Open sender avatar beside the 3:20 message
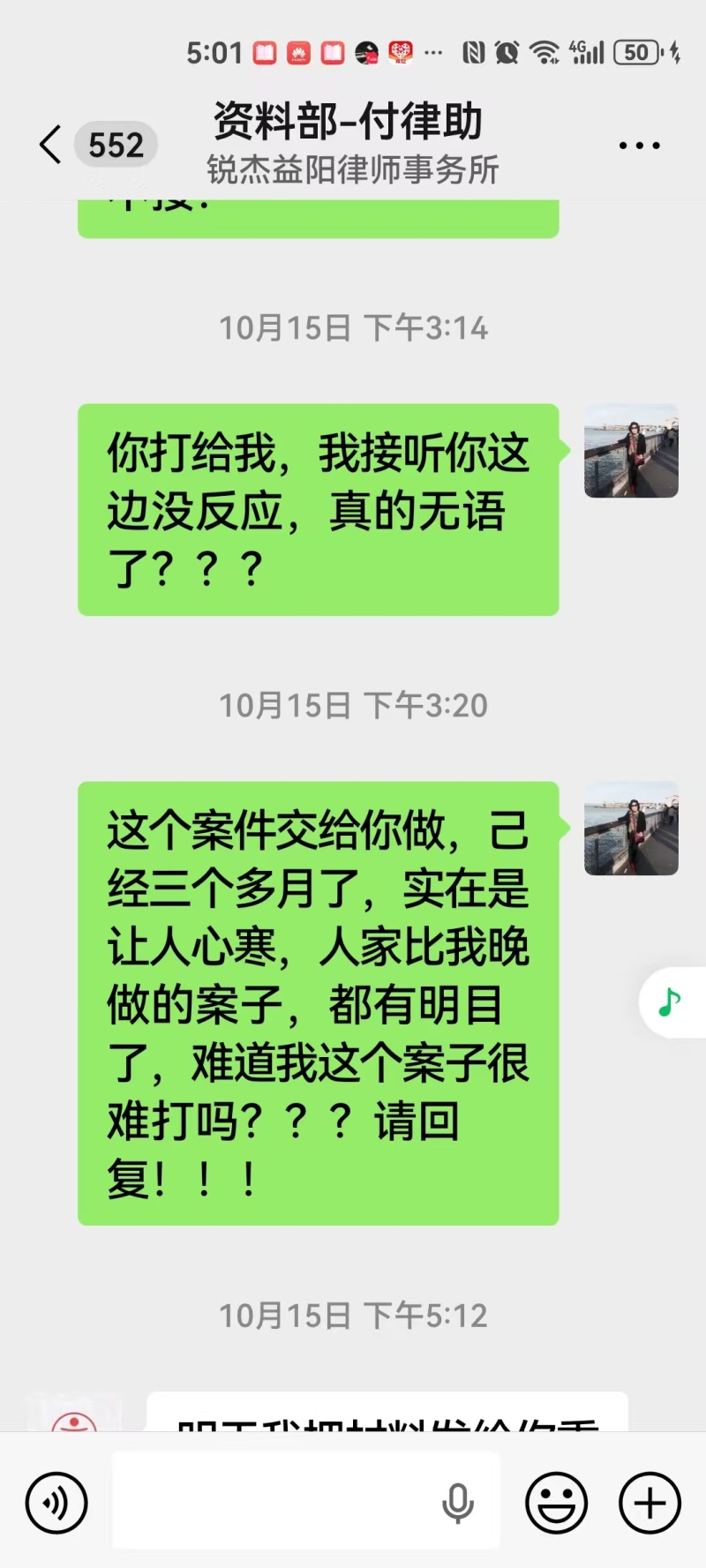The width and height of the screenshot is (706, 1568). click(631, 829)
